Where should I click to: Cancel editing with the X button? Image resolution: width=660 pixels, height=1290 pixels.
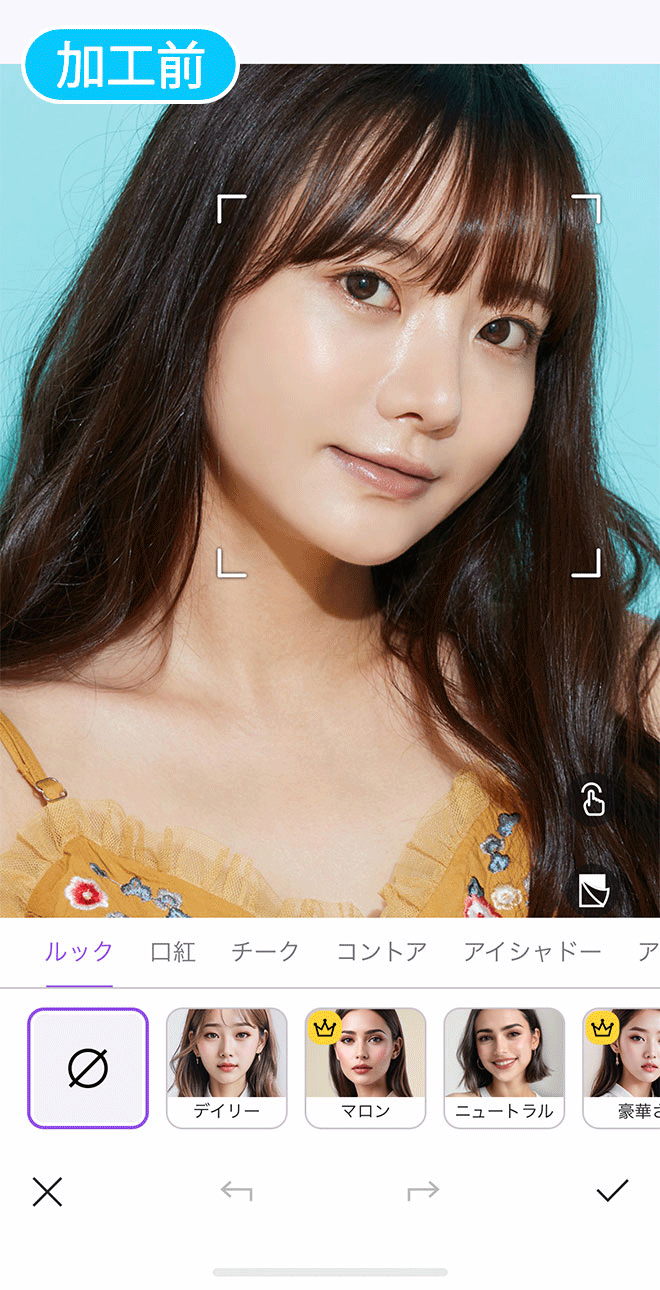coord(47,1192)
